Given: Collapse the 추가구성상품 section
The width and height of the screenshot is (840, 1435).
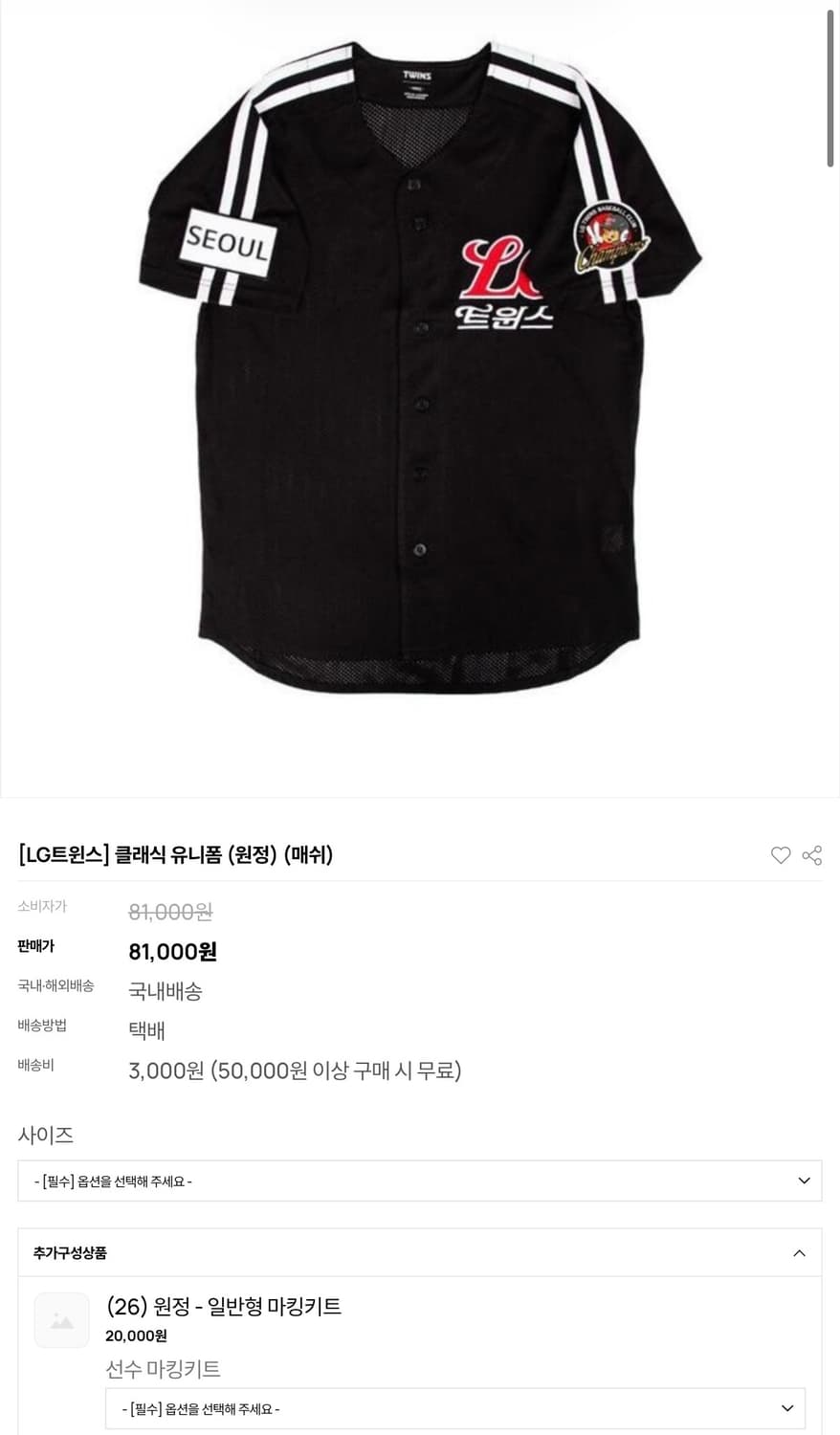Looking at the screenshot, I should 800,1251.
